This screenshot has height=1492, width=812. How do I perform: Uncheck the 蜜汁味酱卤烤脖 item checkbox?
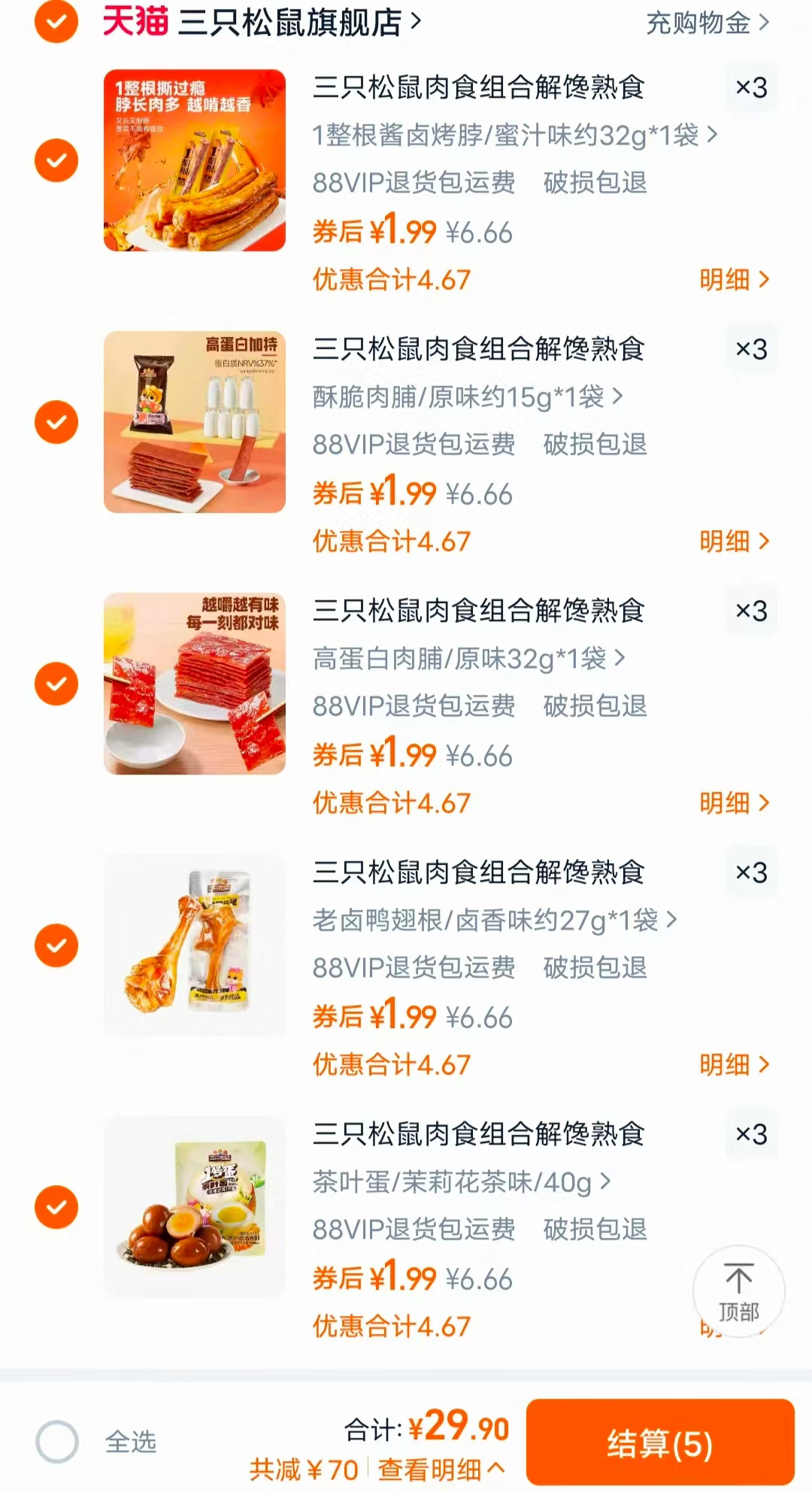point(55,159)
